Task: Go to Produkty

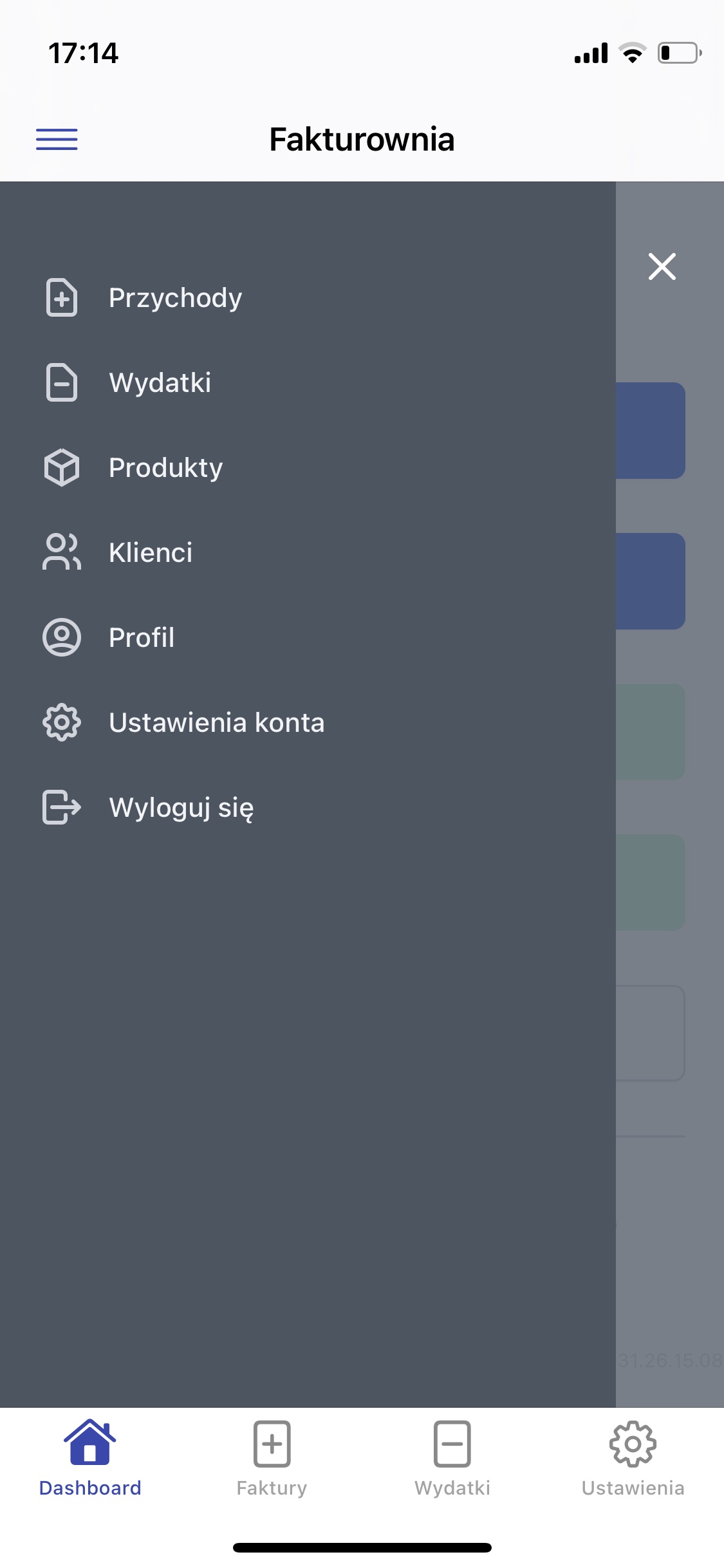Action: click(165, 468)
